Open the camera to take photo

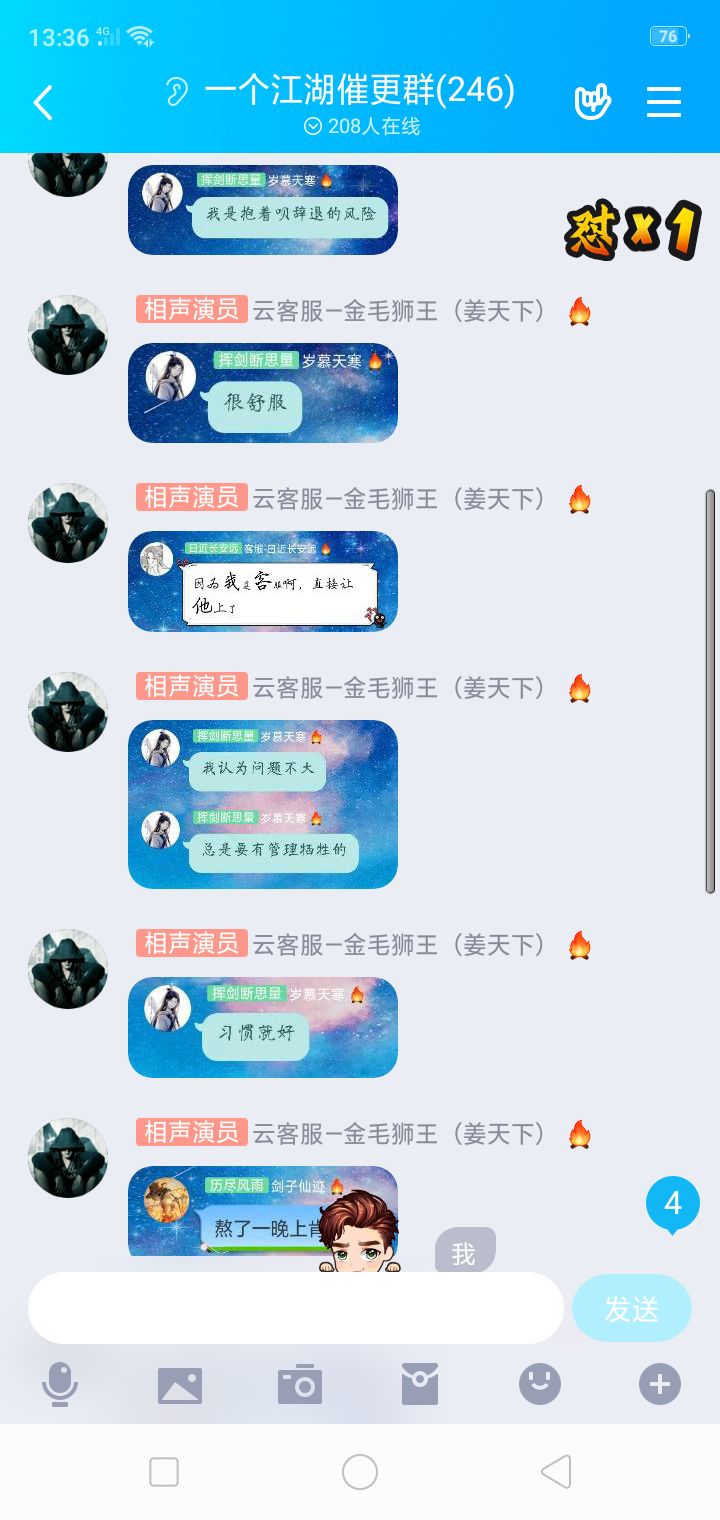300,1385
